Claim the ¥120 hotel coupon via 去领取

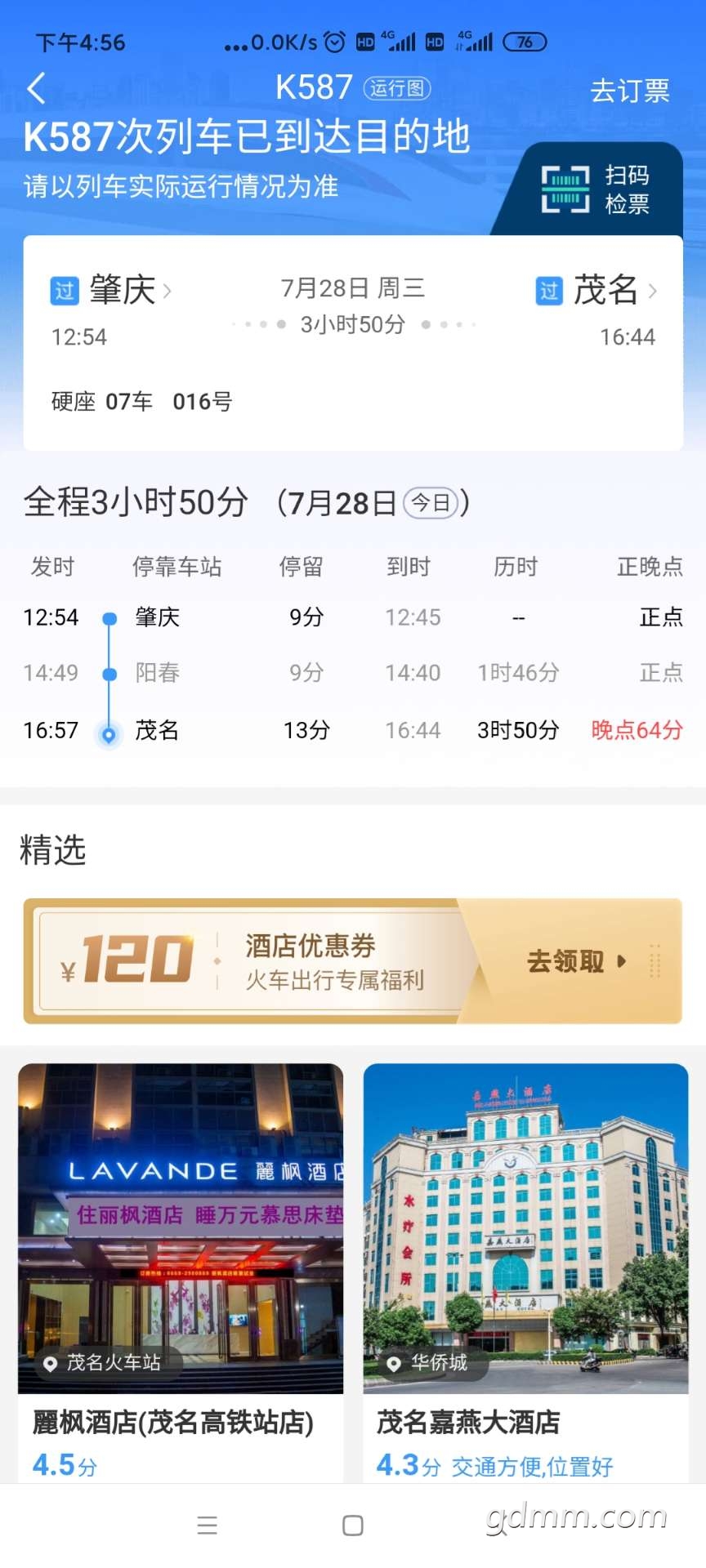(576, 961)
